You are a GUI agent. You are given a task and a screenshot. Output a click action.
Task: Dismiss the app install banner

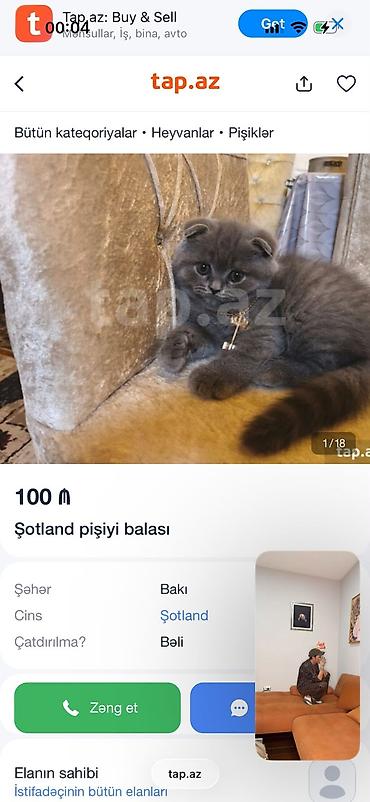[337, 23]
